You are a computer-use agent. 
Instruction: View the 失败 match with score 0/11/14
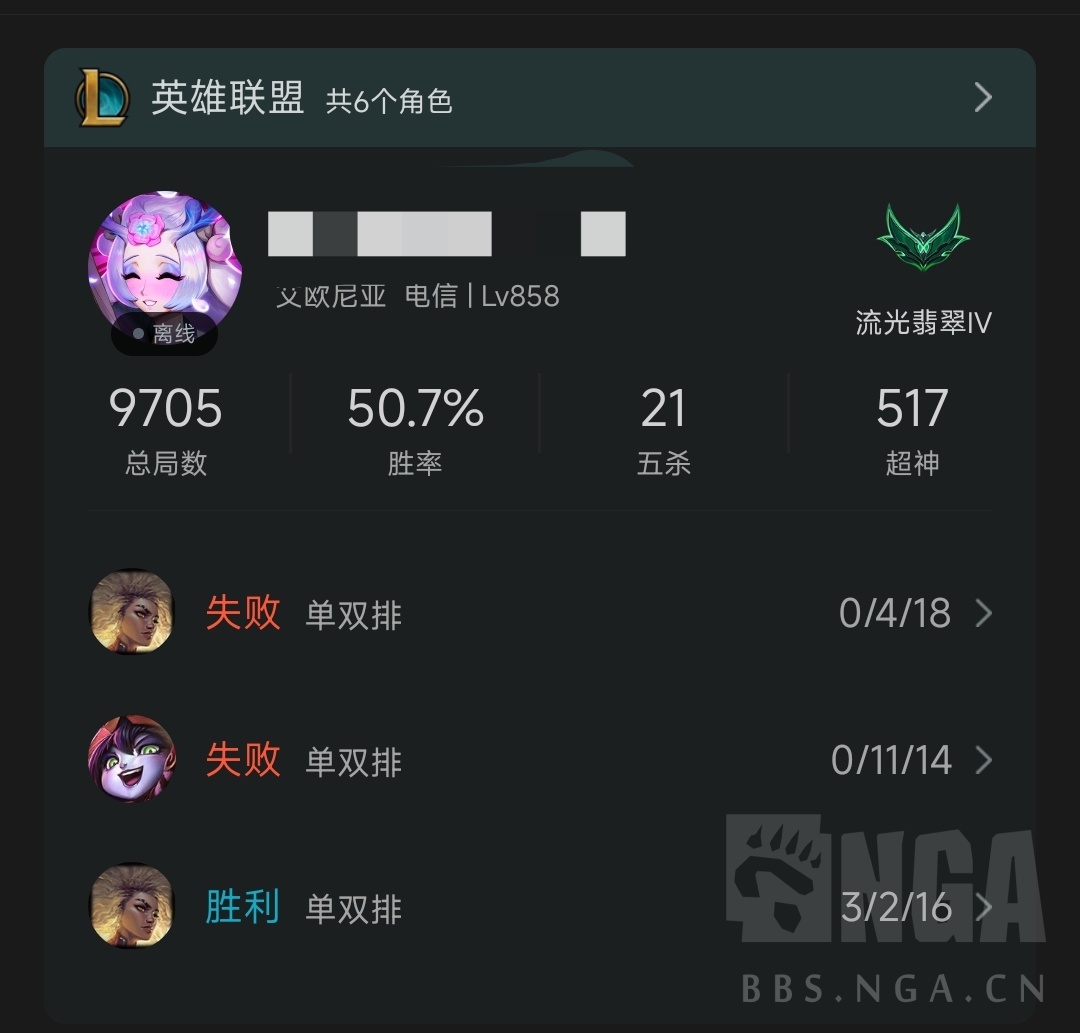[540, 760]
